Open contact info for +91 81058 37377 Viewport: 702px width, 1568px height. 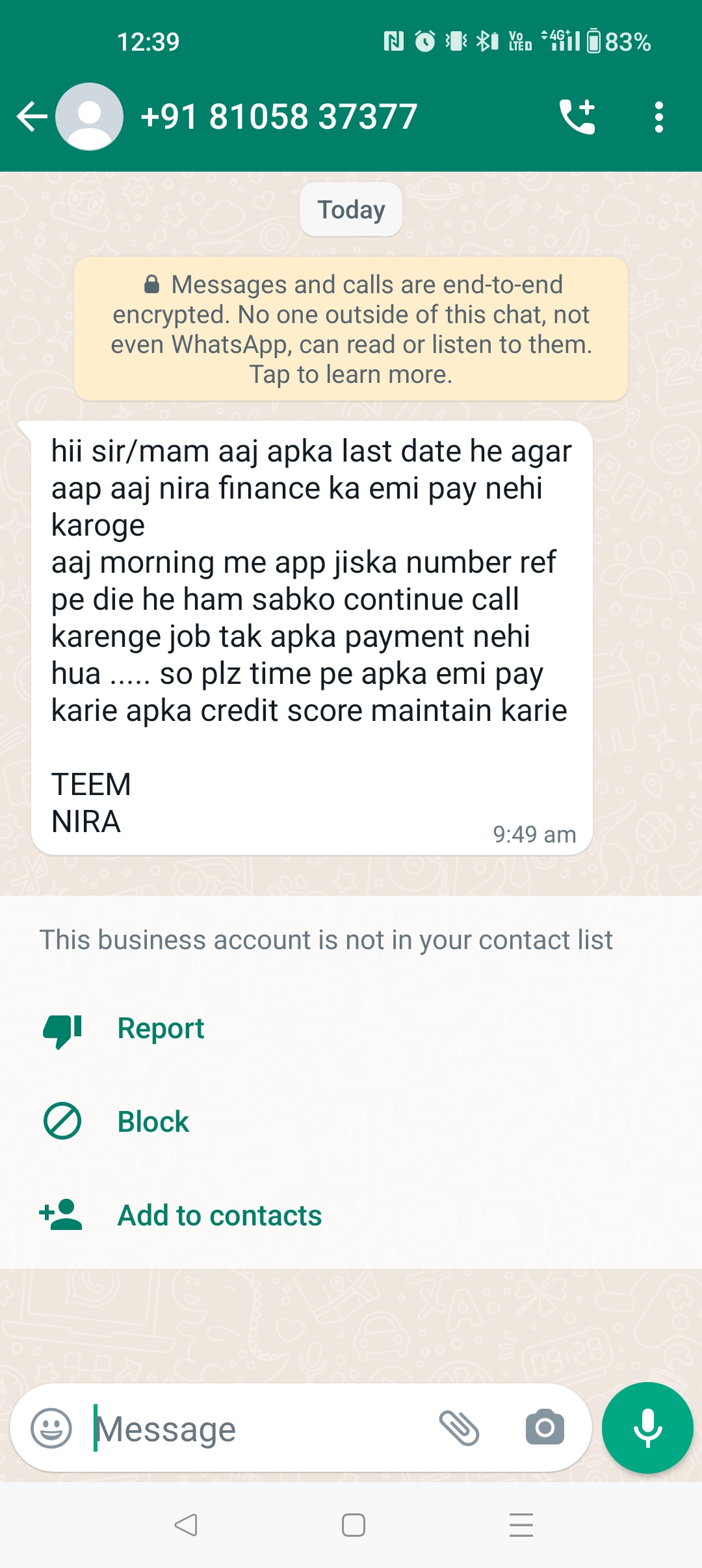click(279, 117)
